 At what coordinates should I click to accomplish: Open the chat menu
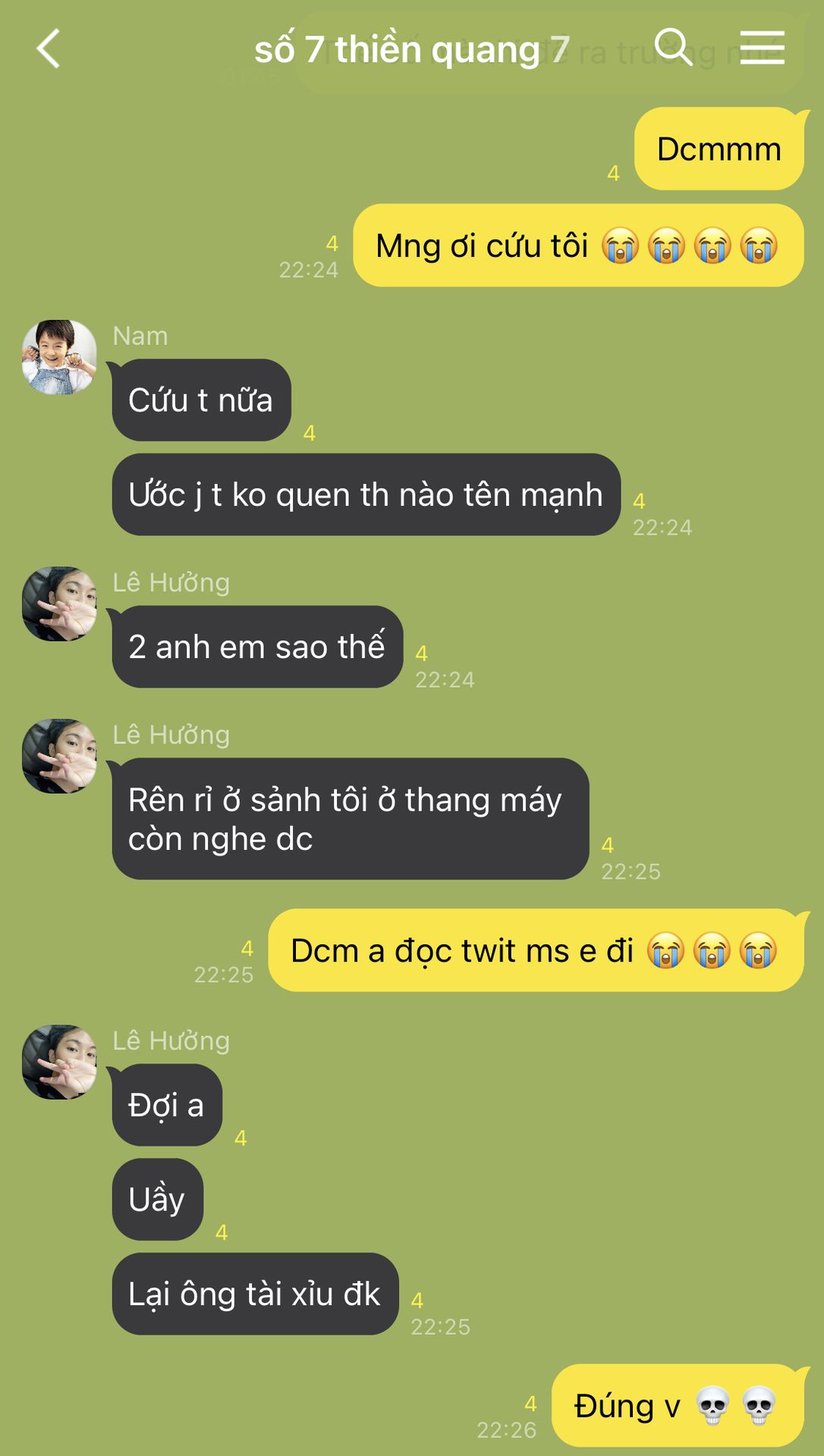tap(762, 48)
